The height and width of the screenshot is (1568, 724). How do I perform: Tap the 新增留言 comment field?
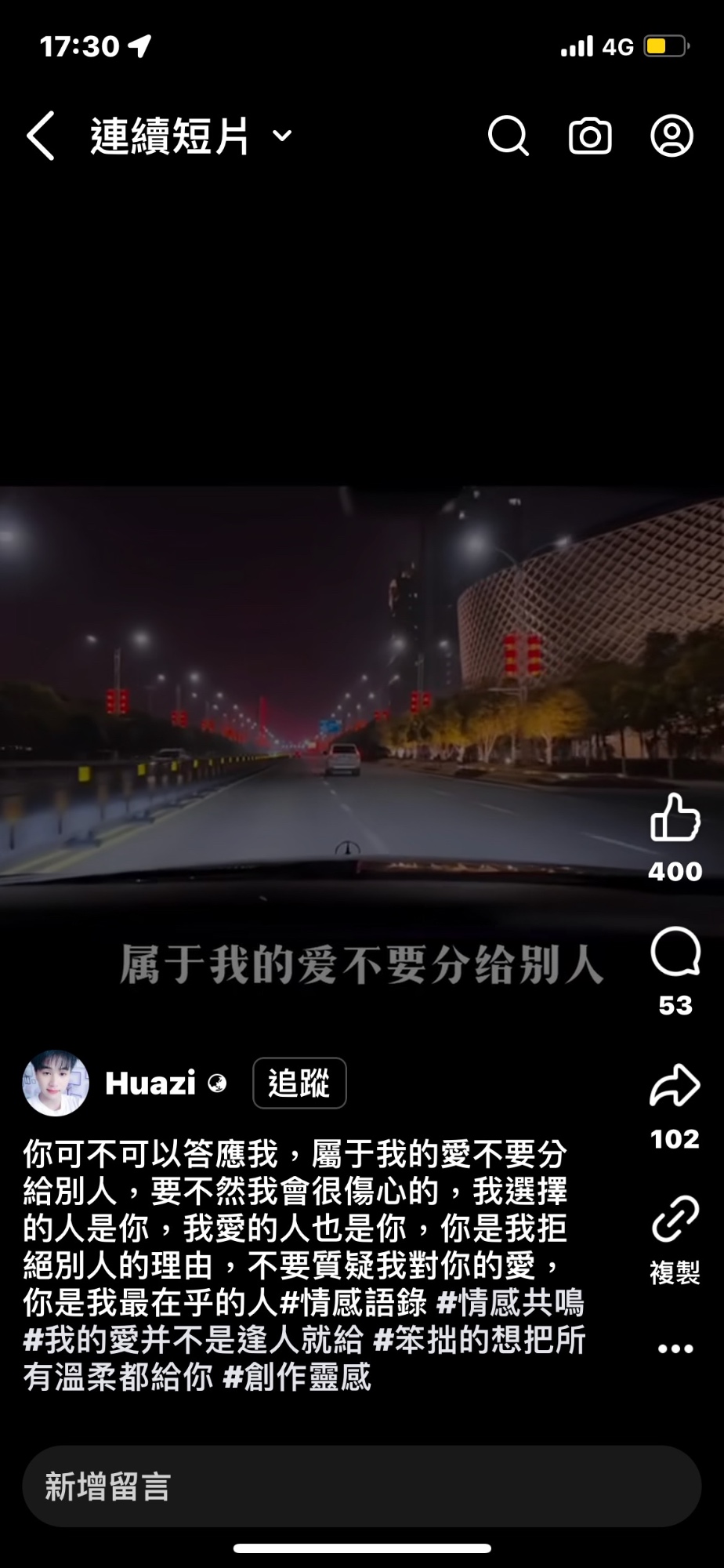tap(362, 1486)
